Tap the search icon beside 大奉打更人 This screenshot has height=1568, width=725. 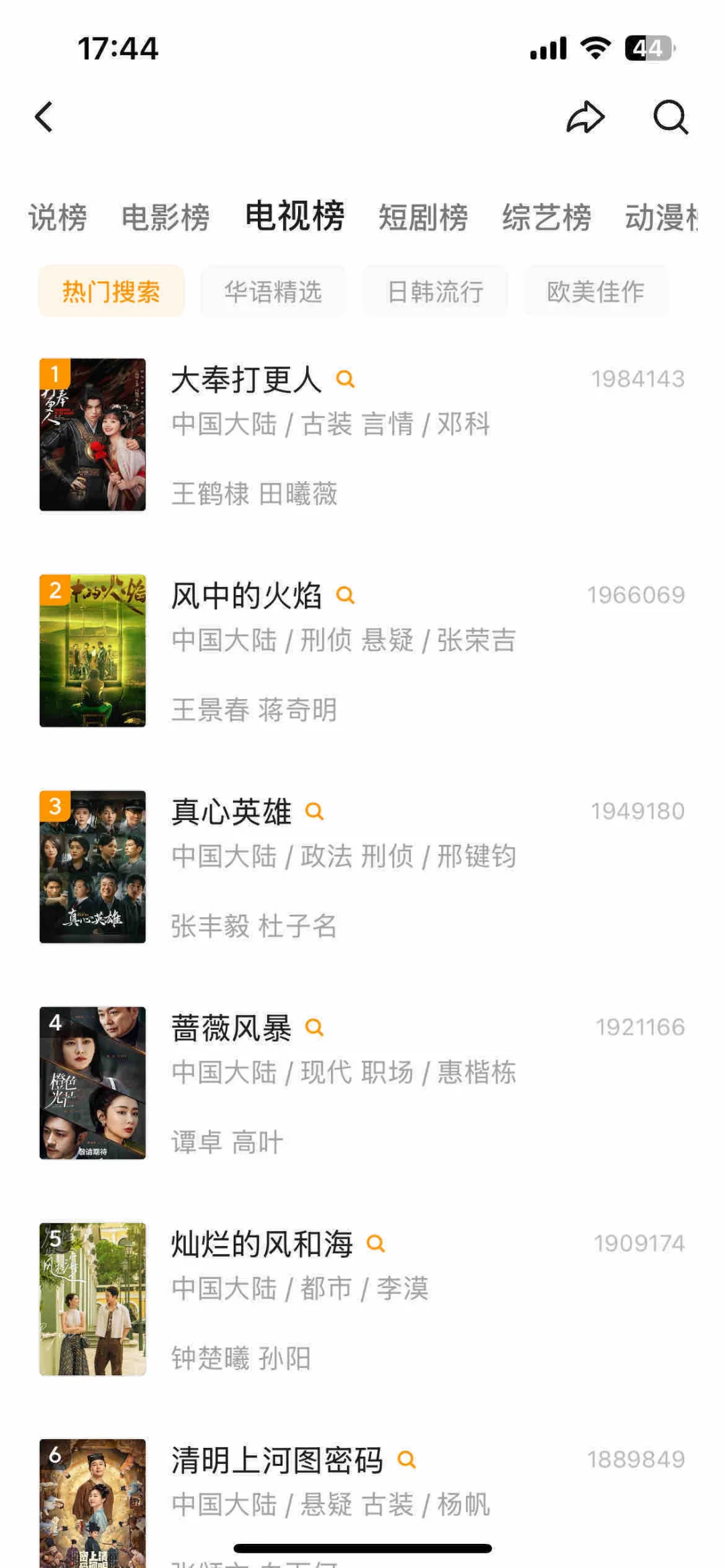345,380
